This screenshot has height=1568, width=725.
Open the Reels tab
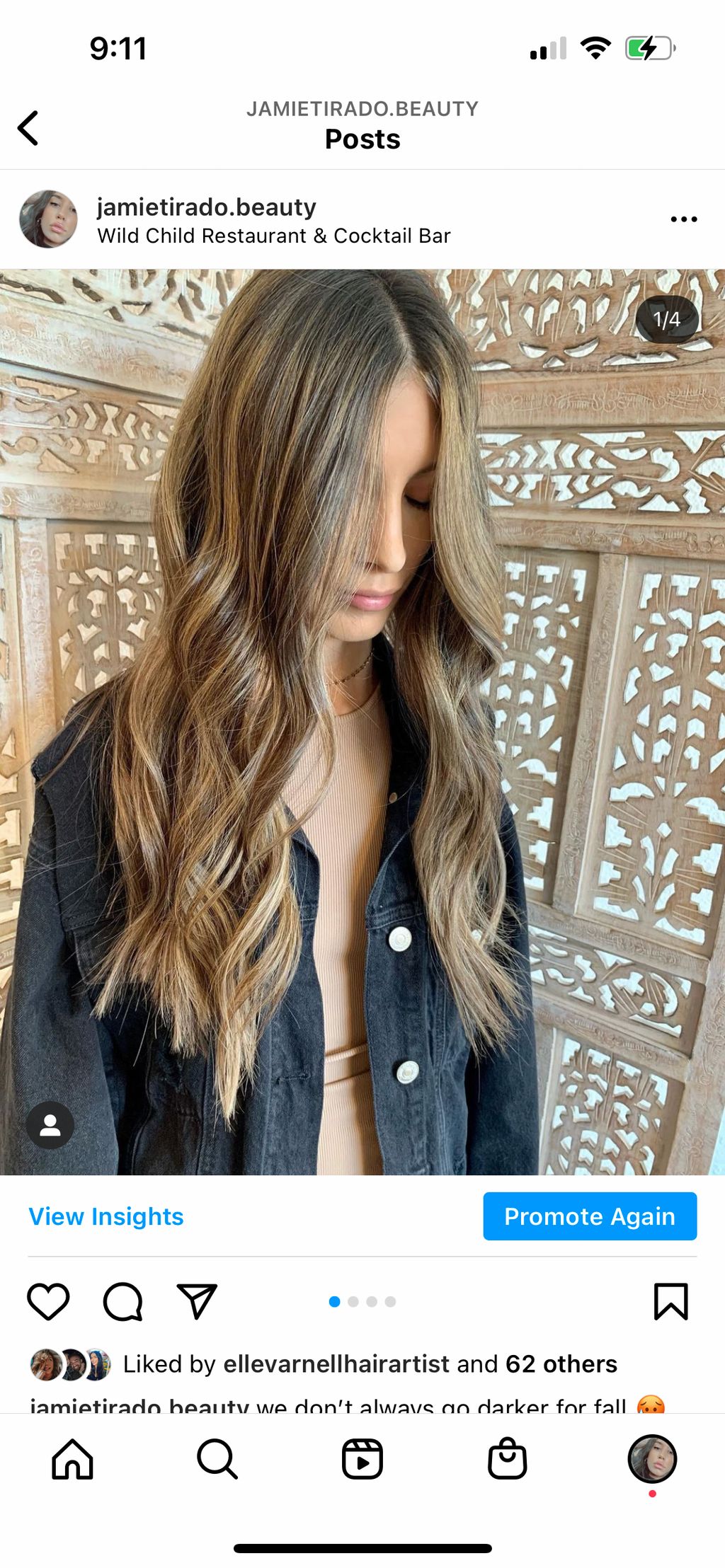click(362, 1459)
